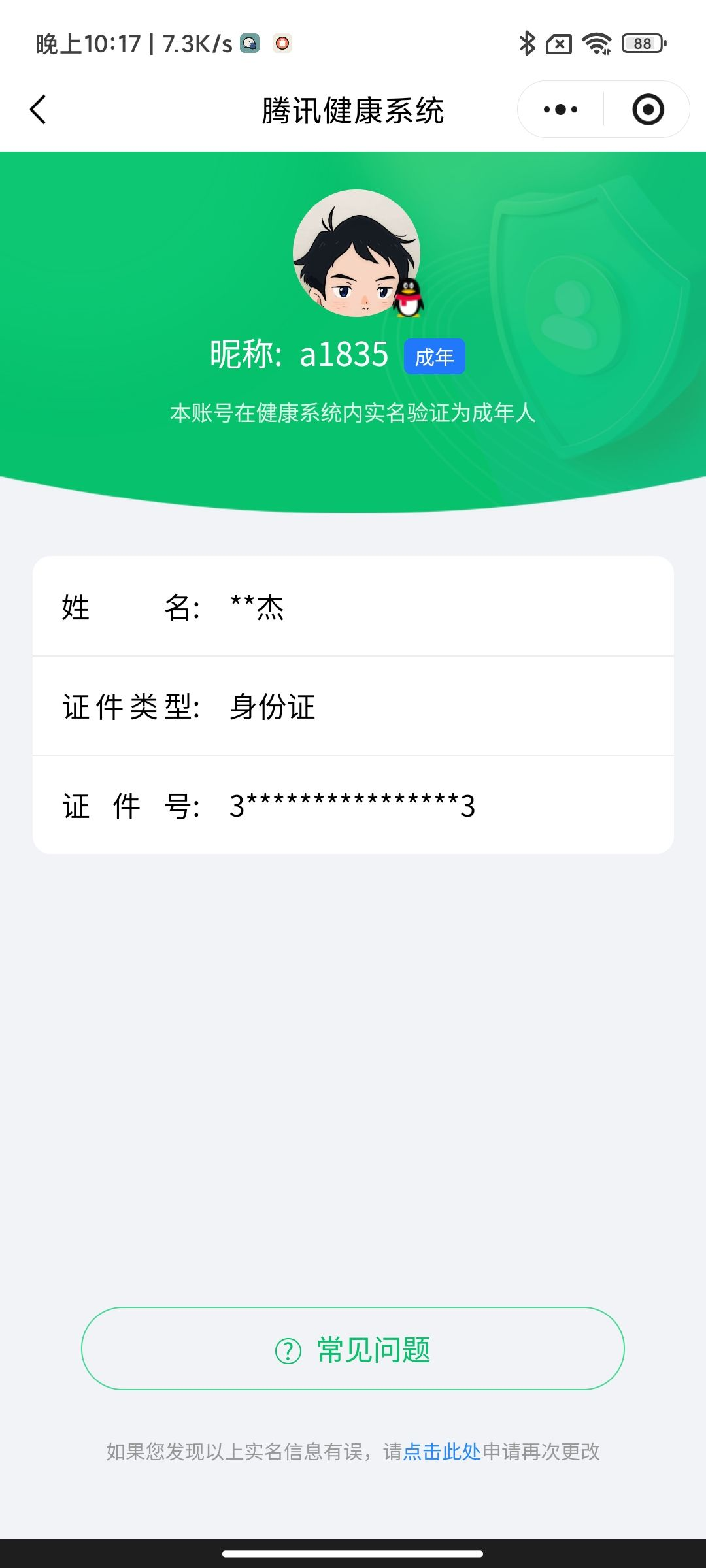
Task: Expand the 姓名 row showing **杰
Action: (x=353, y=609)
